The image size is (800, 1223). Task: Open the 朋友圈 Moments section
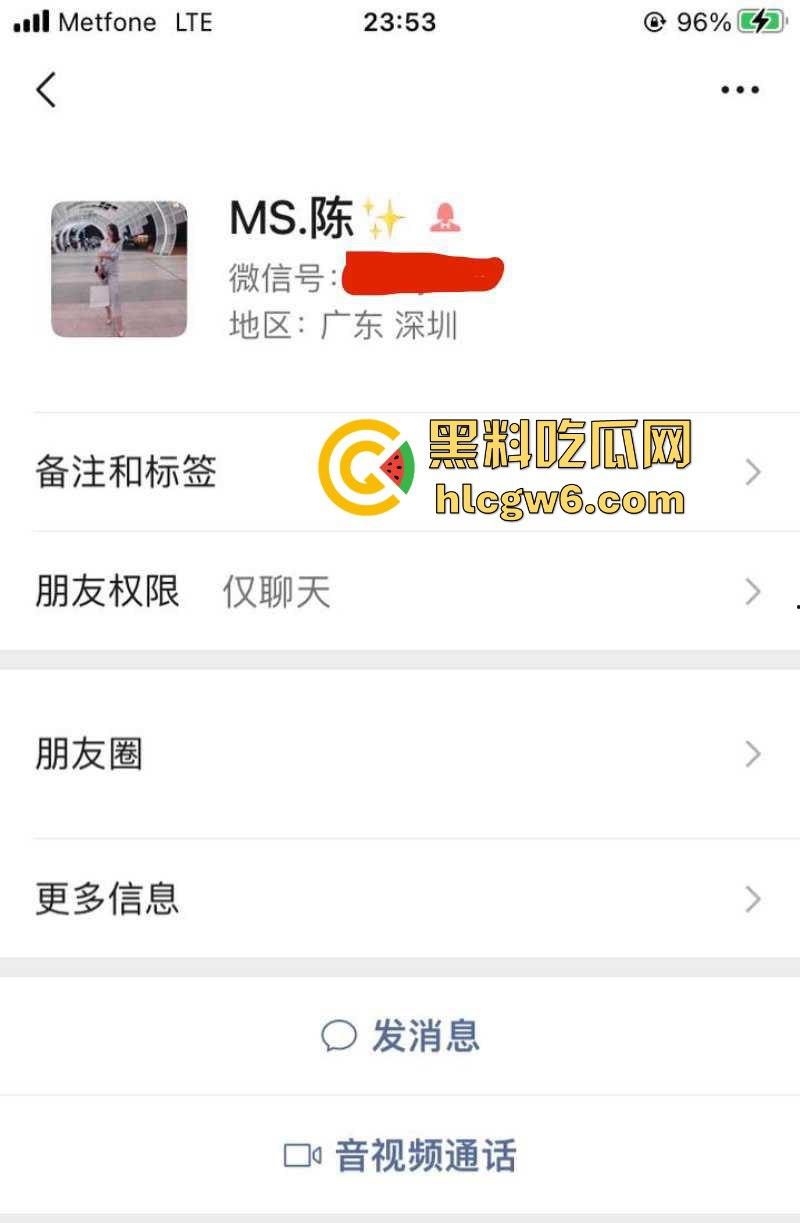click(90, 754)
